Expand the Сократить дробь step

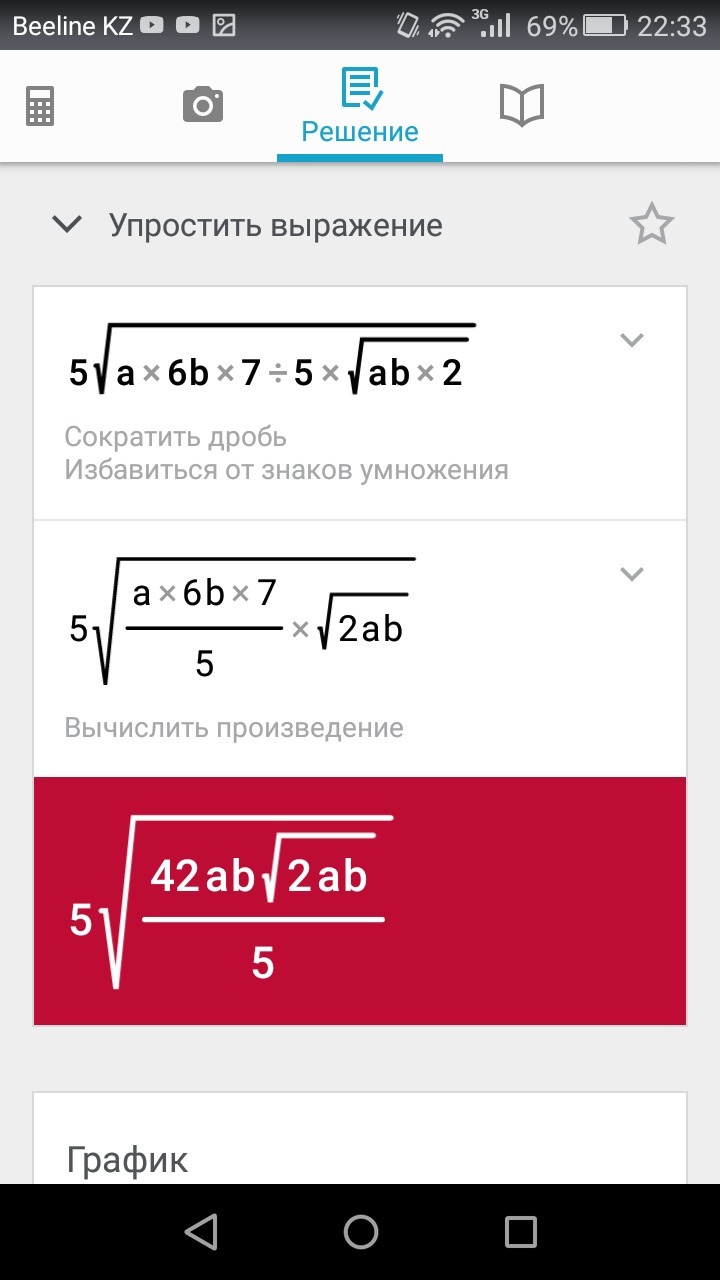(631, 340)
